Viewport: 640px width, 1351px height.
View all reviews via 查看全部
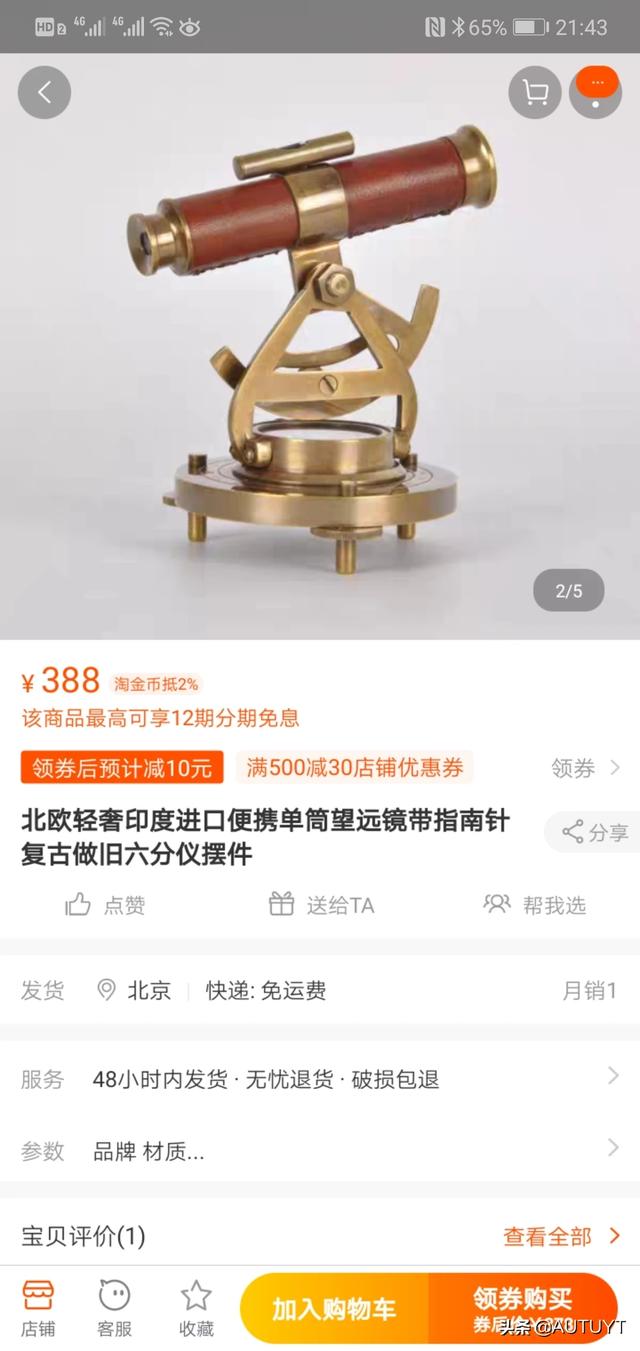(x=561, y=1236)
